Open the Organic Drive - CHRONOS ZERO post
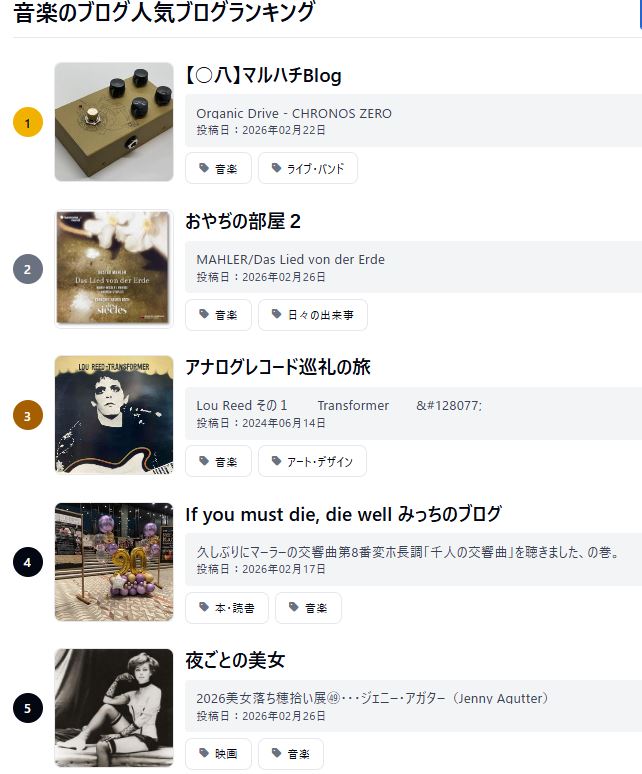Screen dimensions: 642x774 pyautogui.click(x=294, y=113)
